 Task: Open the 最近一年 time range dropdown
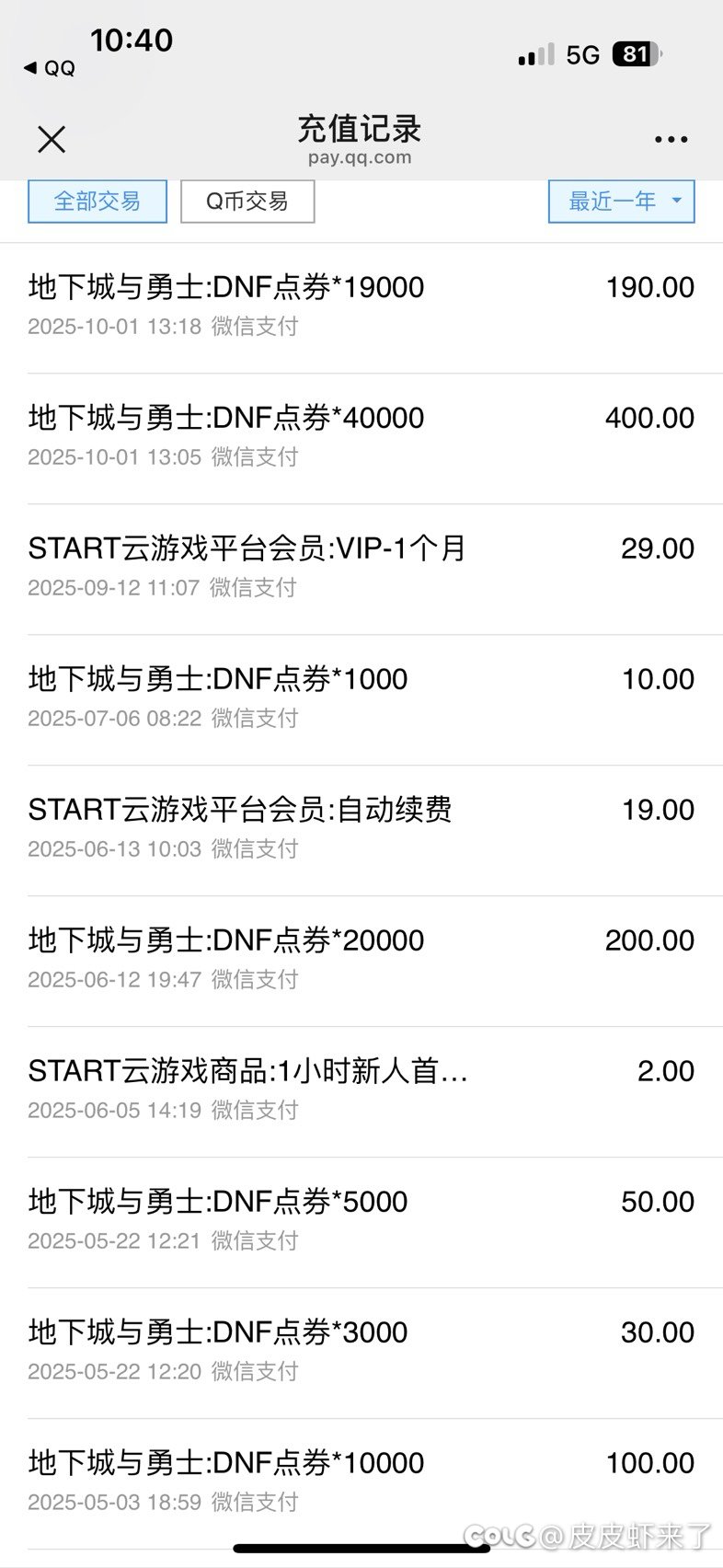[621, 202]
